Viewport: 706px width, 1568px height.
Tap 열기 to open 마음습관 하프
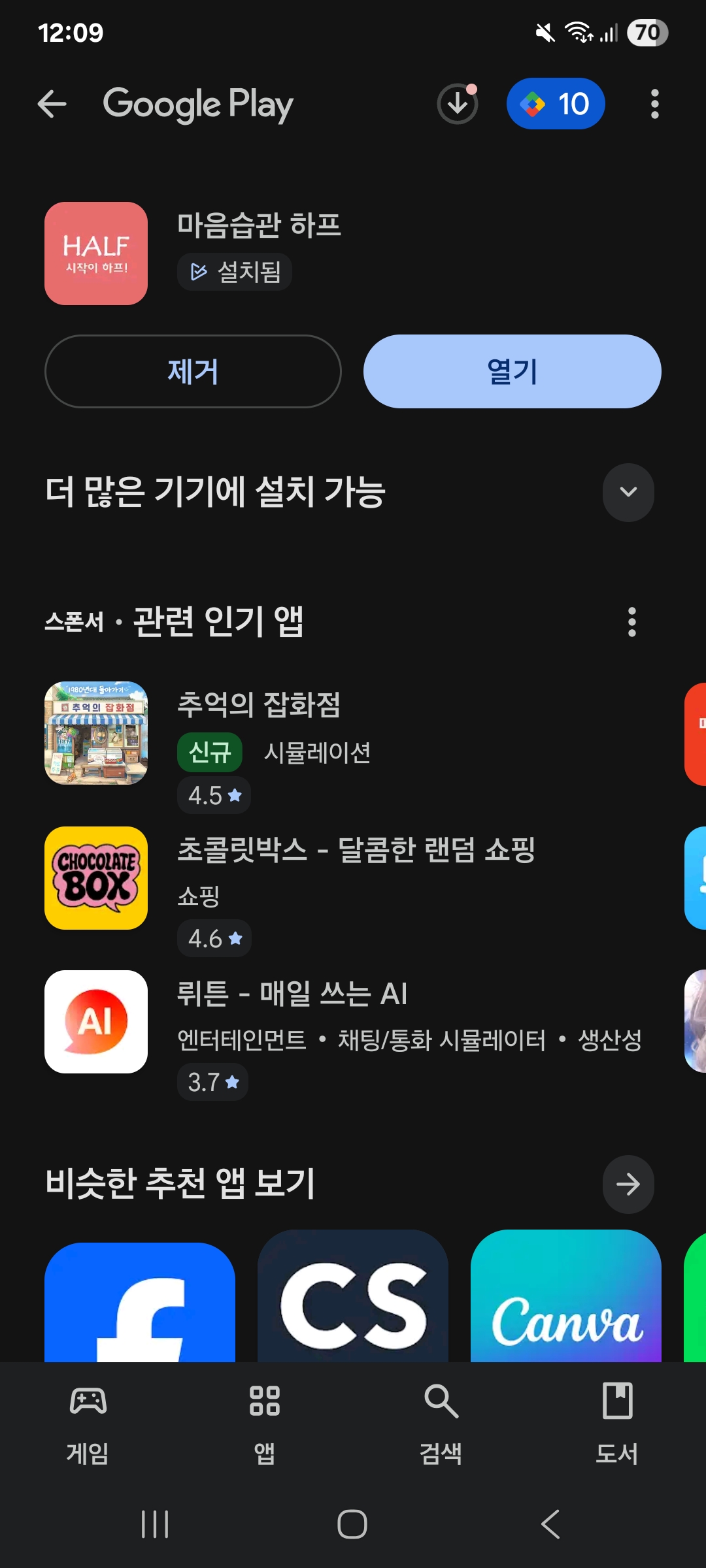point(512,372)
